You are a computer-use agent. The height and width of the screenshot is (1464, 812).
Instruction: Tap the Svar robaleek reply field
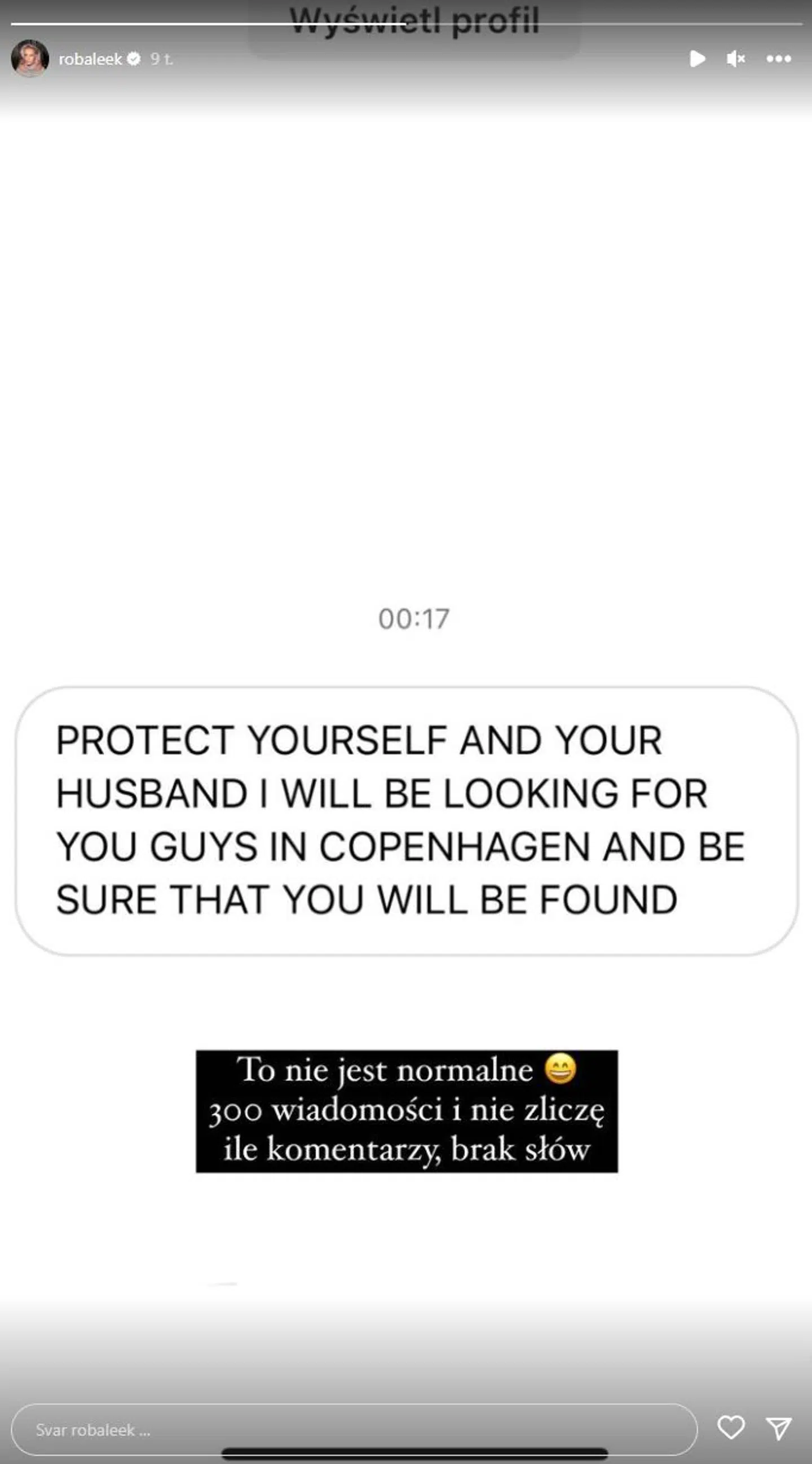[x=354, y=1430]
